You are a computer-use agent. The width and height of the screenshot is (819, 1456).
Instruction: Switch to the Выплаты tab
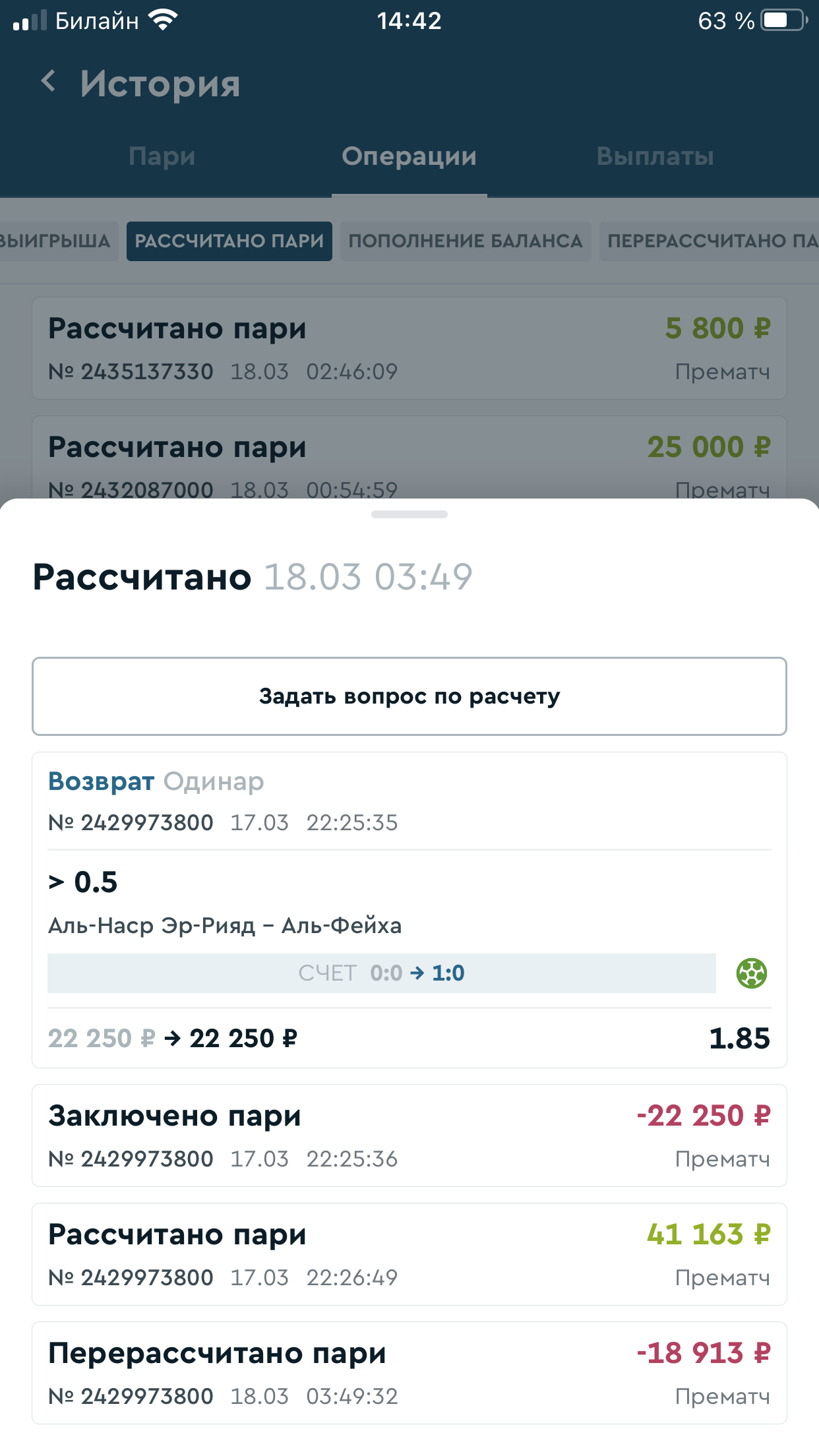click(x=655, y=156)
